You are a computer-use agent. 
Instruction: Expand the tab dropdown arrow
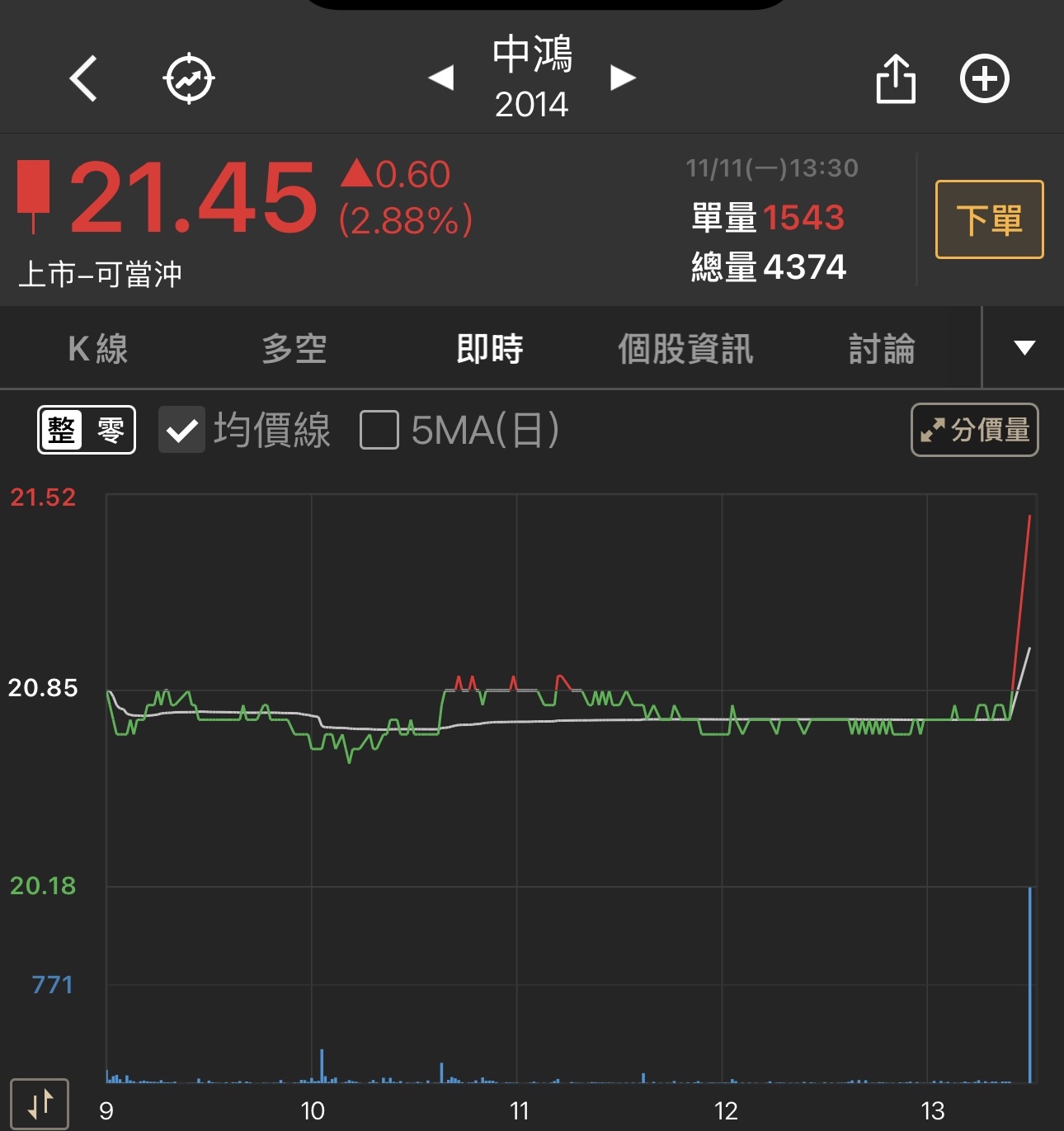tap(1024, 348)
